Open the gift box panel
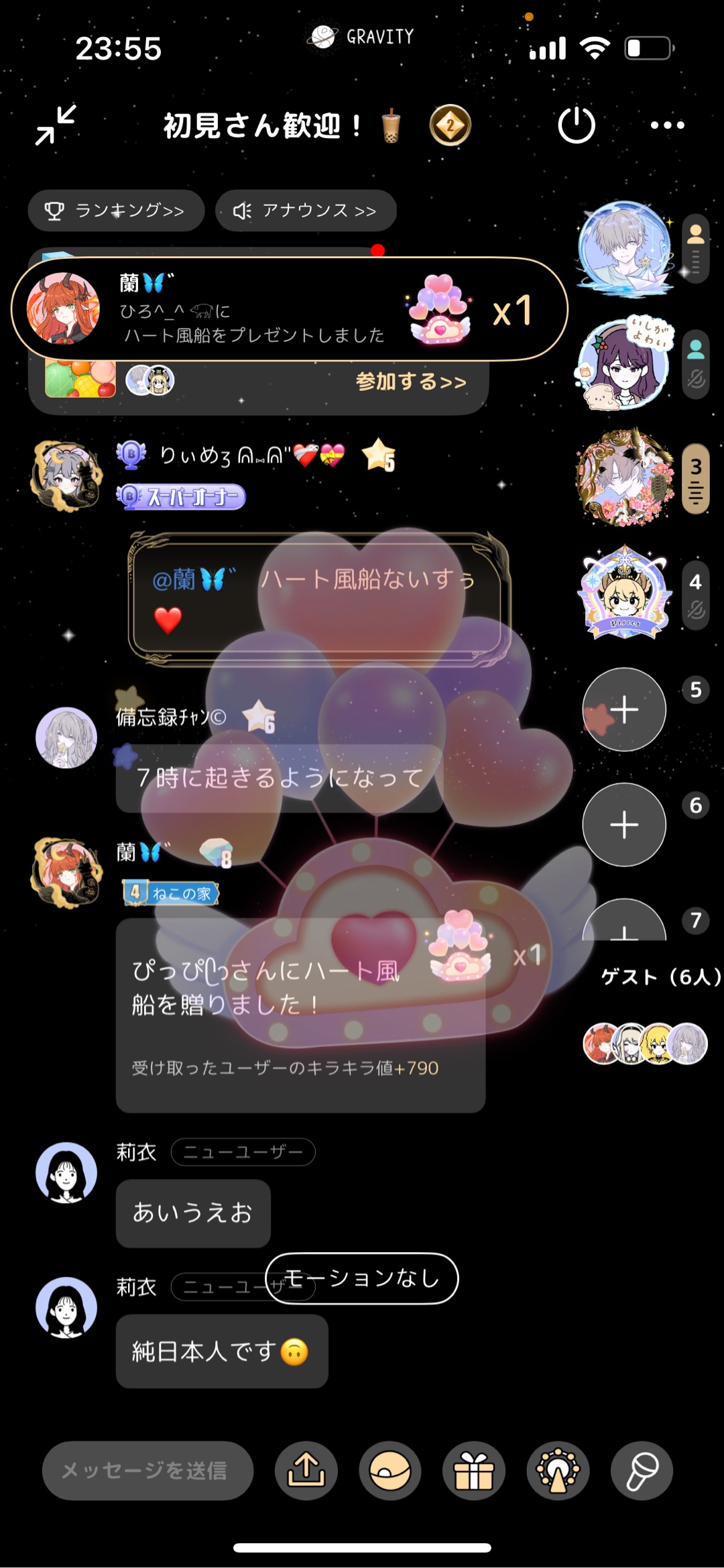Viewport: 724px width, 1568px height. 474,1471
